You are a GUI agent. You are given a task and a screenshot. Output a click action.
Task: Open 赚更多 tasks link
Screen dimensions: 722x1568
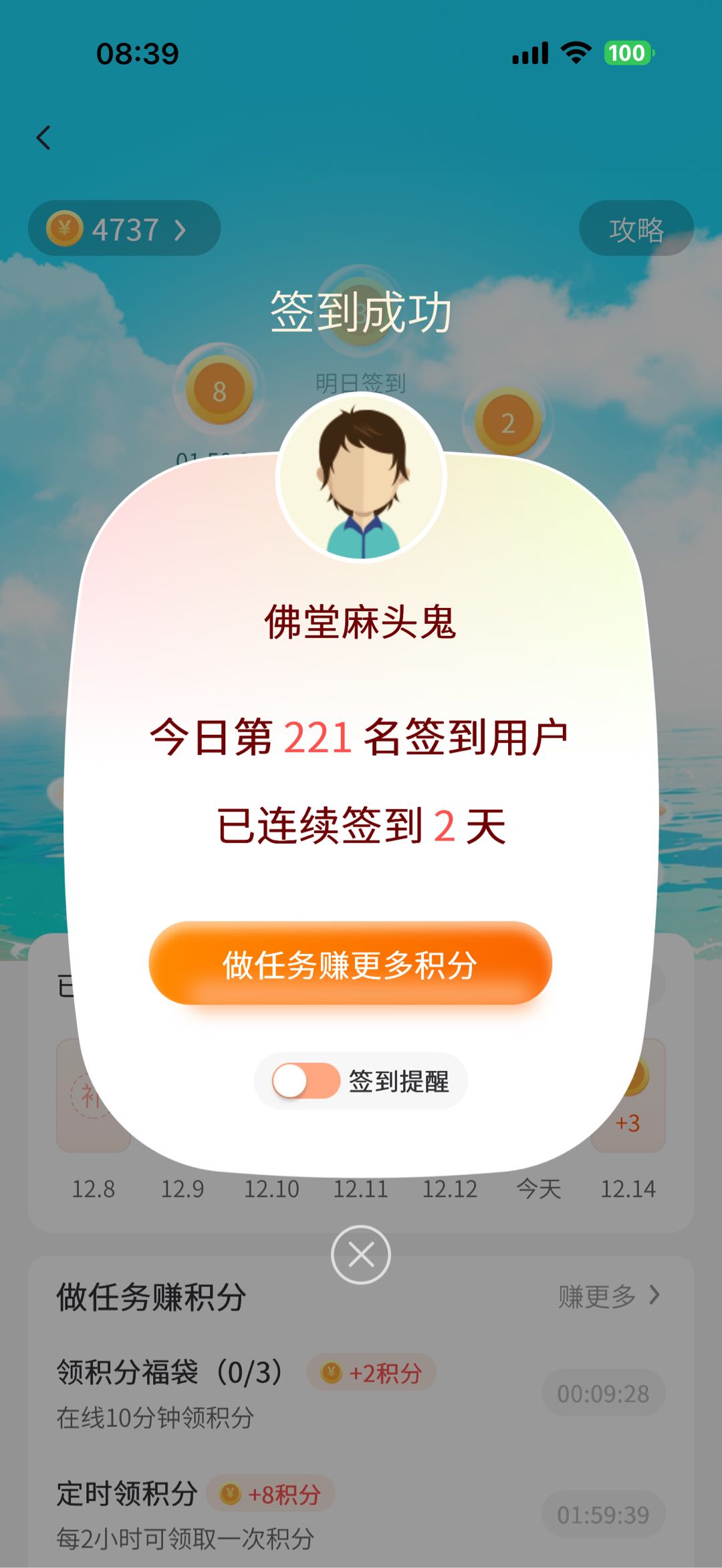pos(608,1296)
